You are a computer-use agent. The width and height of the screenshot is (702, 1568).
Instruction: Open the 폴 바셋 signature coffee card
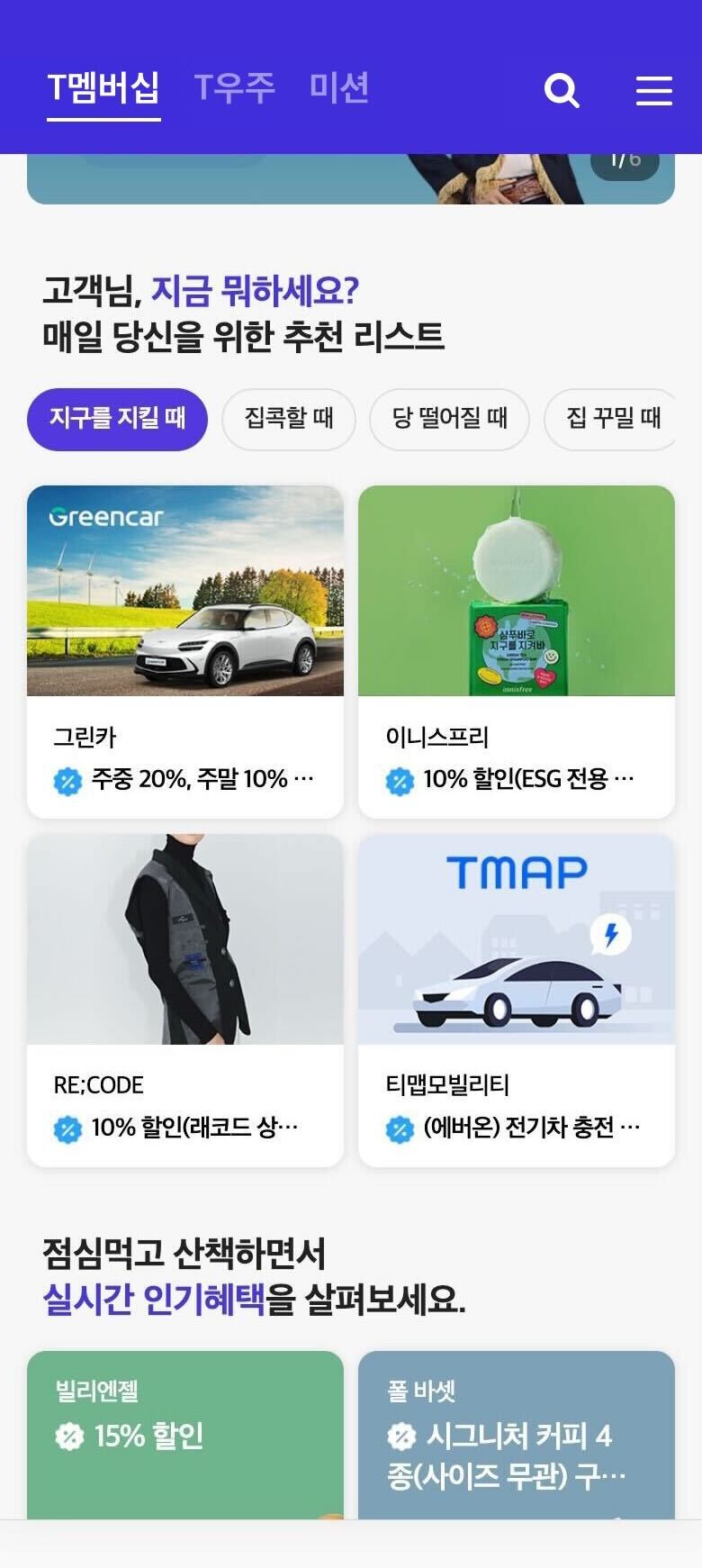pyautogui.click(x=517, y=1434)
